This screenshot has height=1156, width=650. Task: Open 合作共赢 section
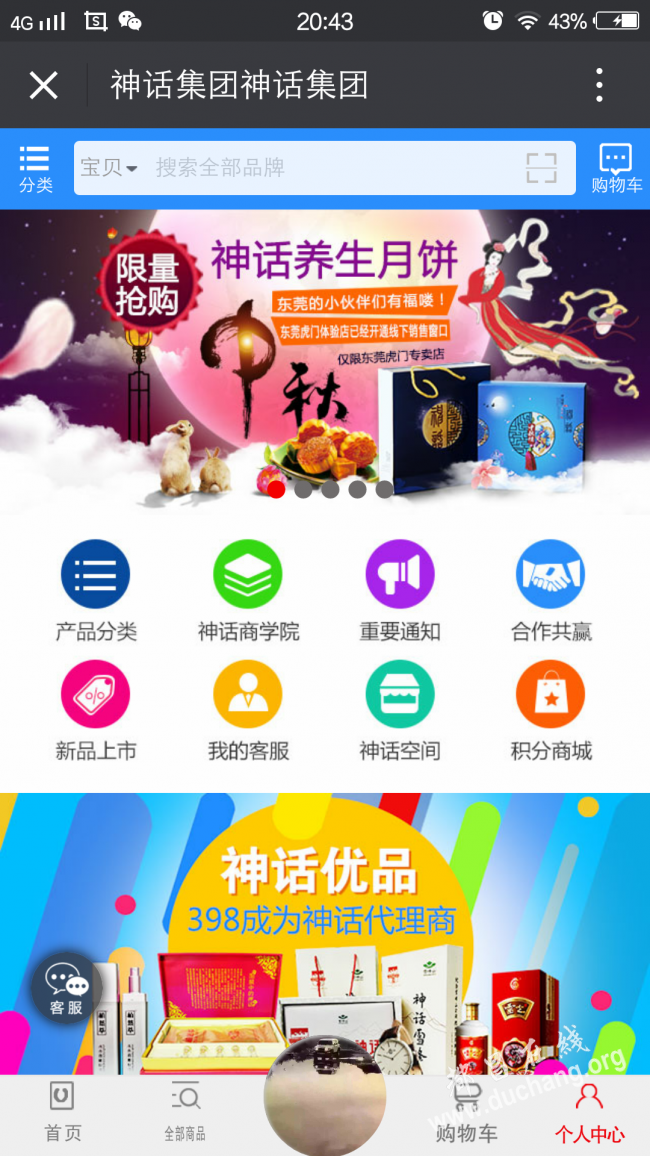tap(551, 592)
